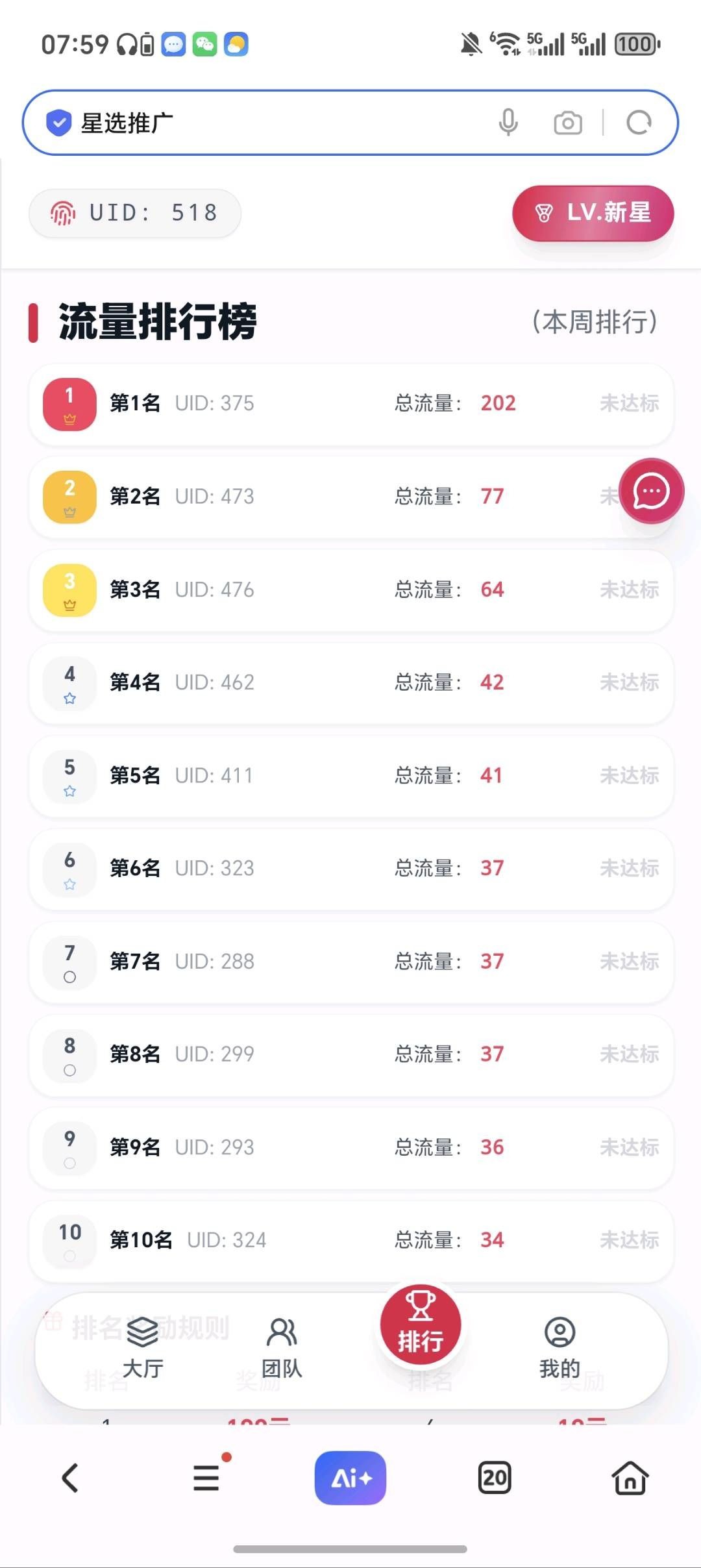This screenshot has width=701, height=1568.
Task: Reload the page with the refresh icon
Action: pyautogui.click(x=639, y=123)
